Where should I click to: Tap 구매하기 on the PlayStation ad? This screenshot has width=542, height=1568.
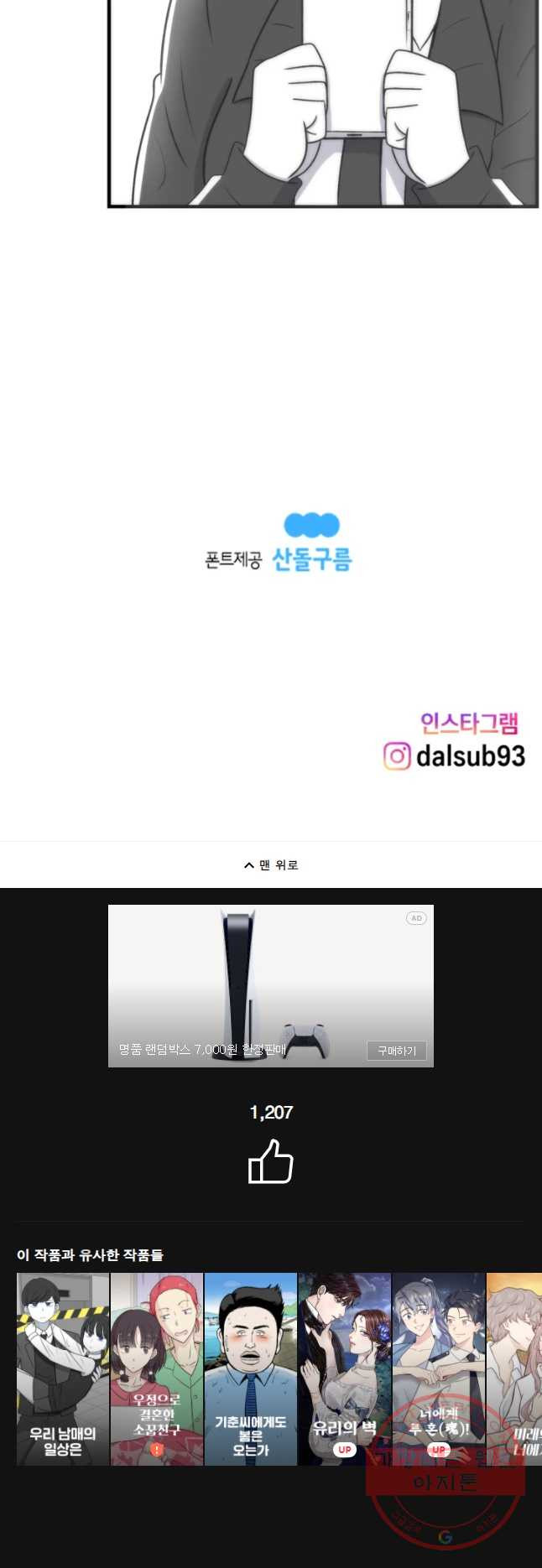(396, 1051)
